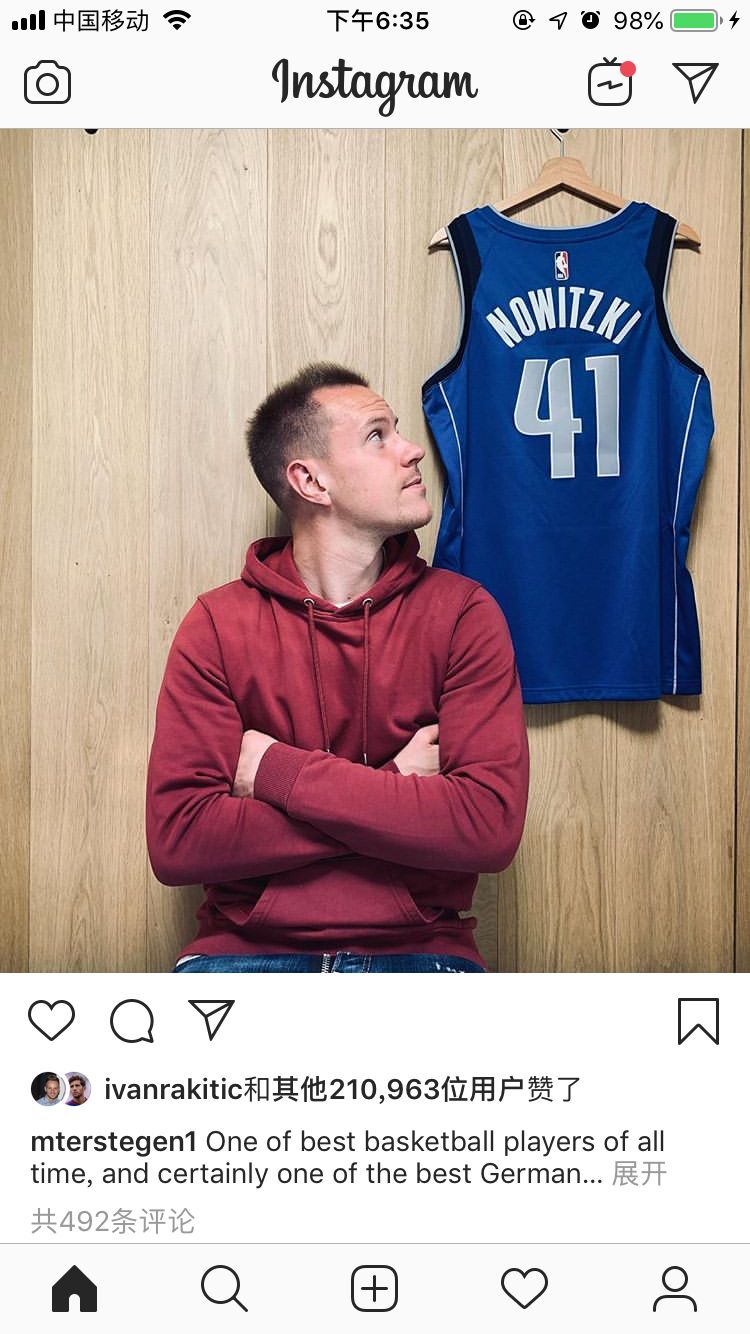Go to the Profile tab
The width and height of the screenshot is (750, 1334).
[675, 1289]
